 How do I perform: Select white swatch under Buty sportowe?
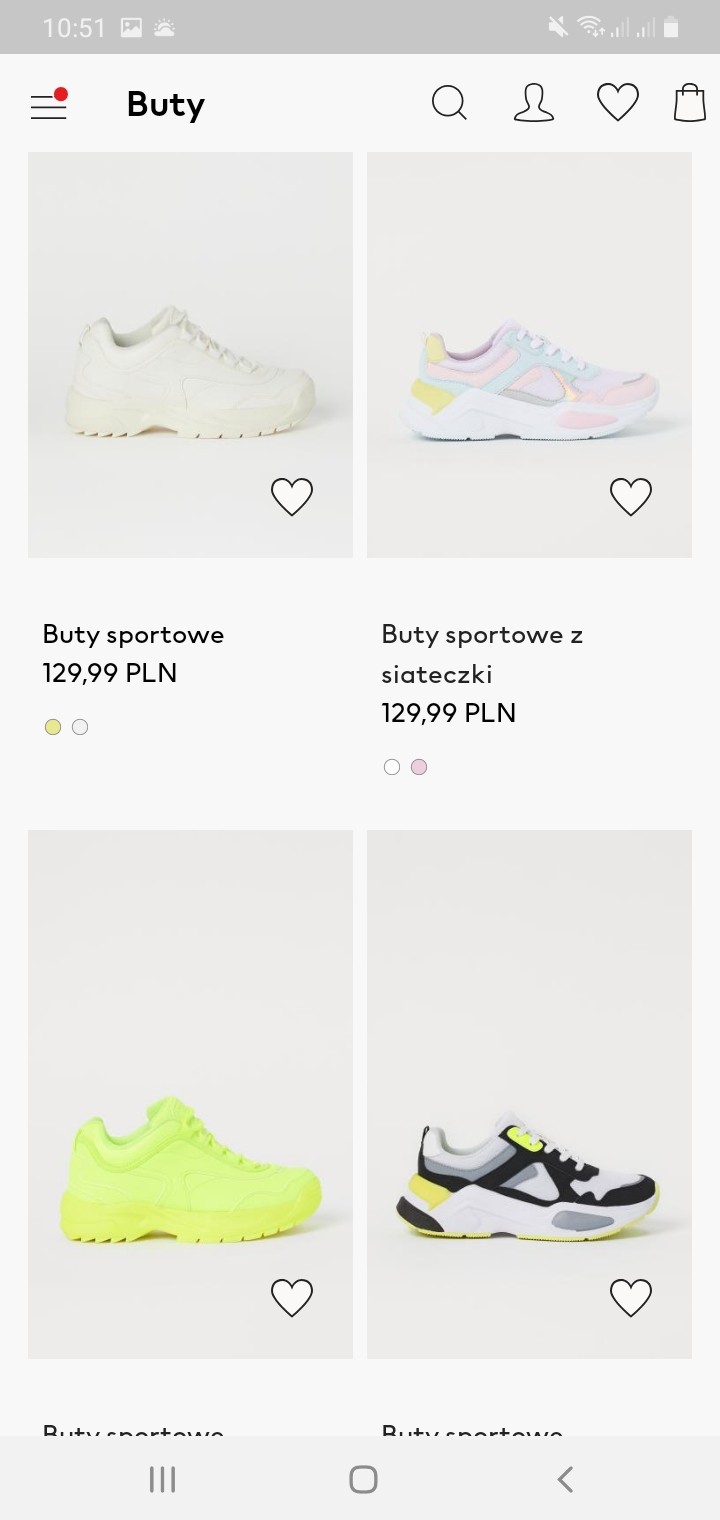[x=80, y=727]
